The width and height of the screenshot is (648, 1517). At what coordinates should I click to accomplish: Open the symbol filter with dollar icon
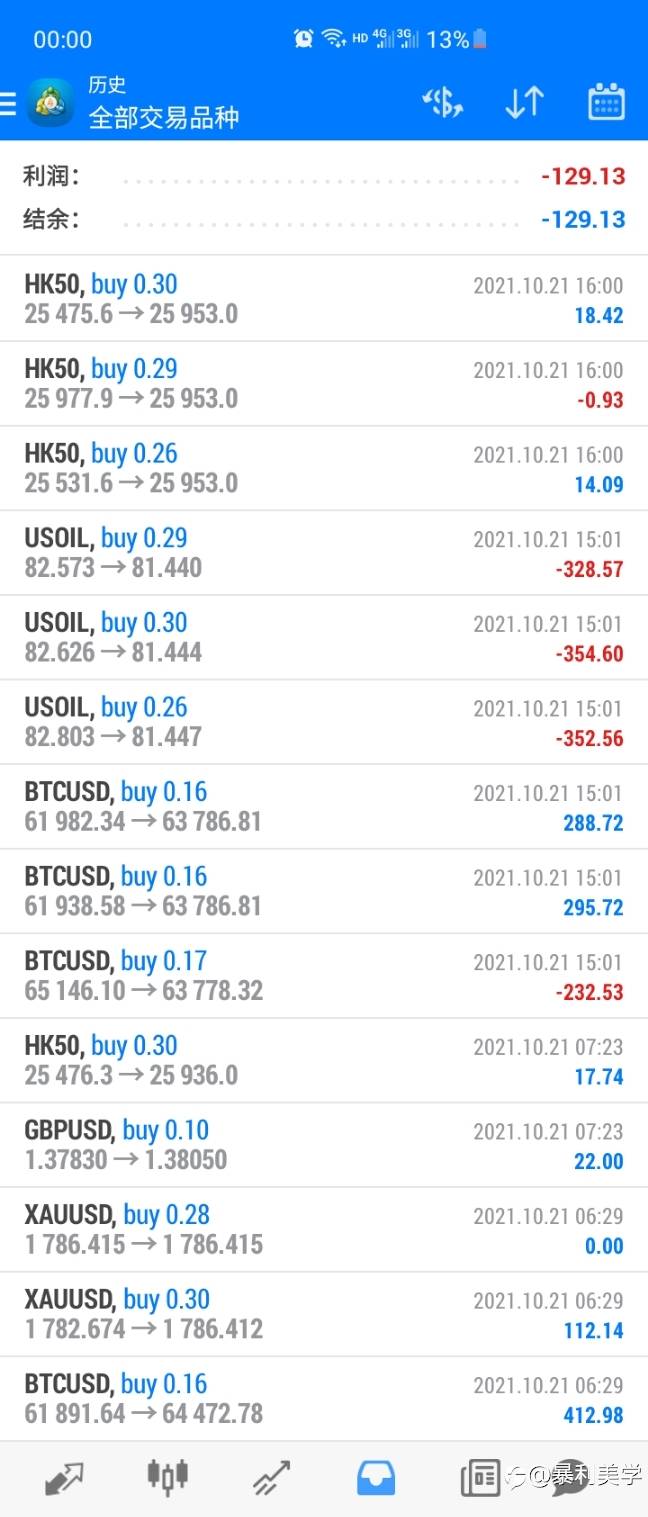[443, 102]
